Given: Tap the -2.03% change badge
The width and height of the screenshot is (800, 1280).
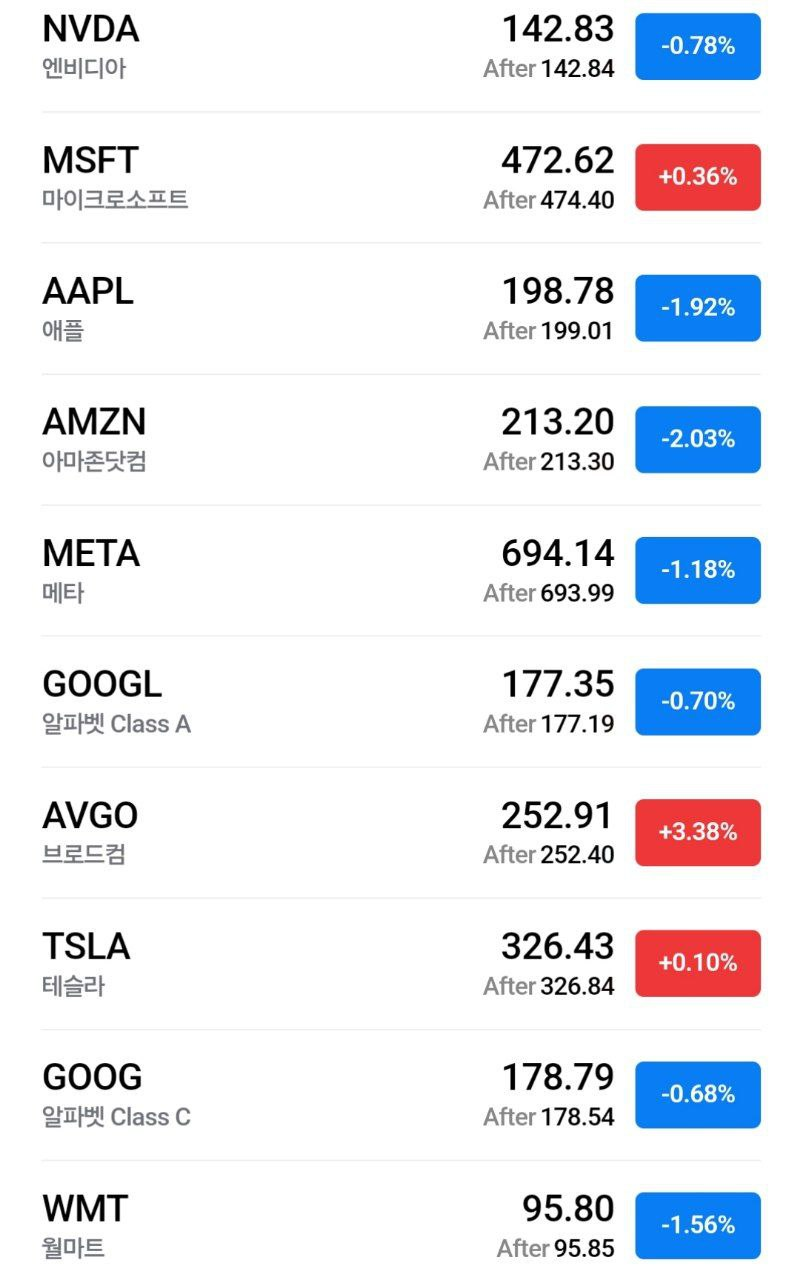Looking at the screenshot, I should coord(698,439).
